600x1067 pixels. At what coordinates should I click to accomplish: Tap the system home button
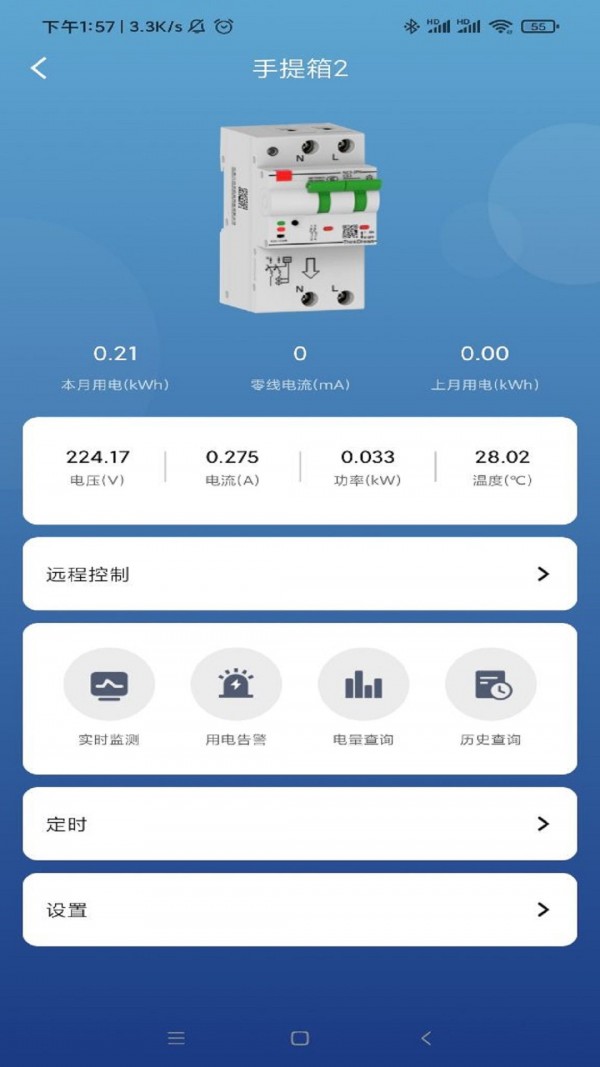tap(300, 1038)
